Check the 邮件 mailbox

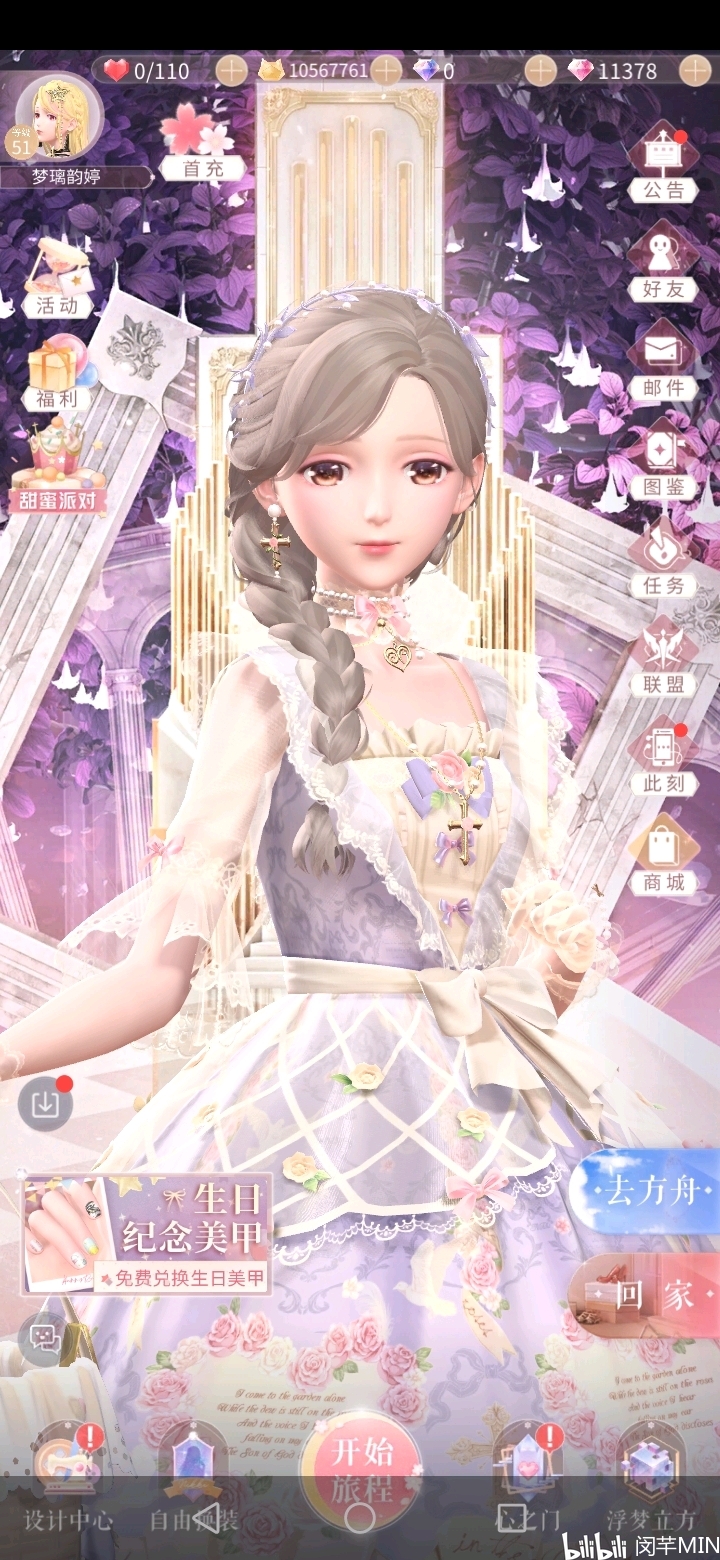click(664, 361)
